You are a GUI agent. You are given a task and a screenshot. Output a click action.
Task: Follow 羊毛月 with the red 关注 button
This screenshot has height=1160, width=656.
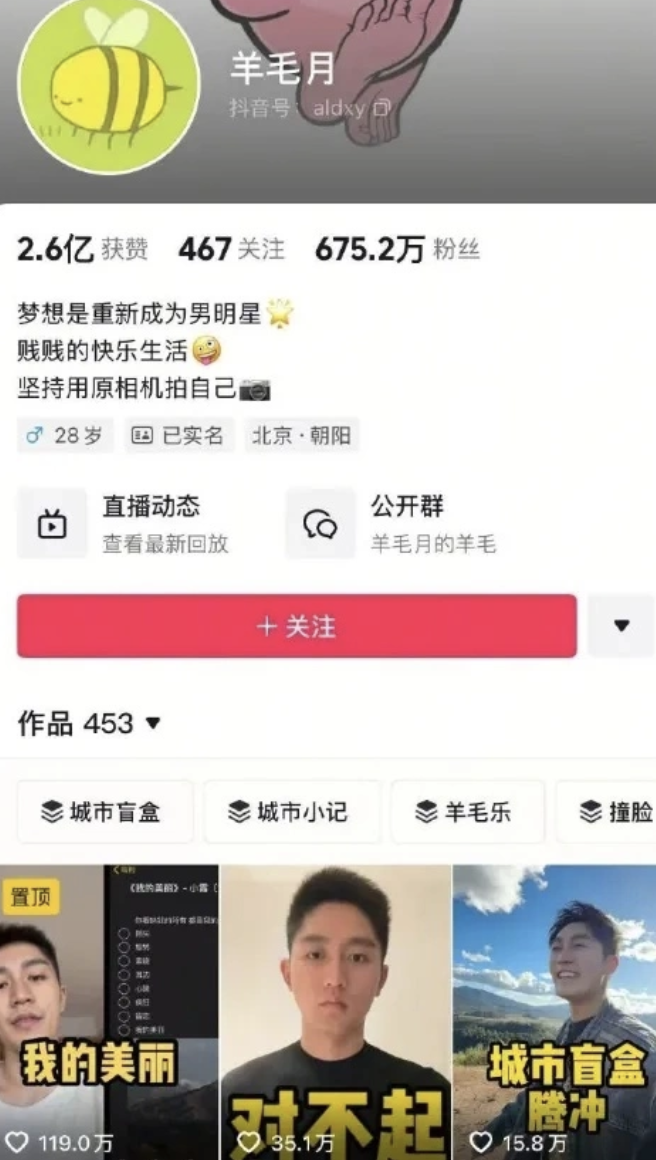click(297, 626)
